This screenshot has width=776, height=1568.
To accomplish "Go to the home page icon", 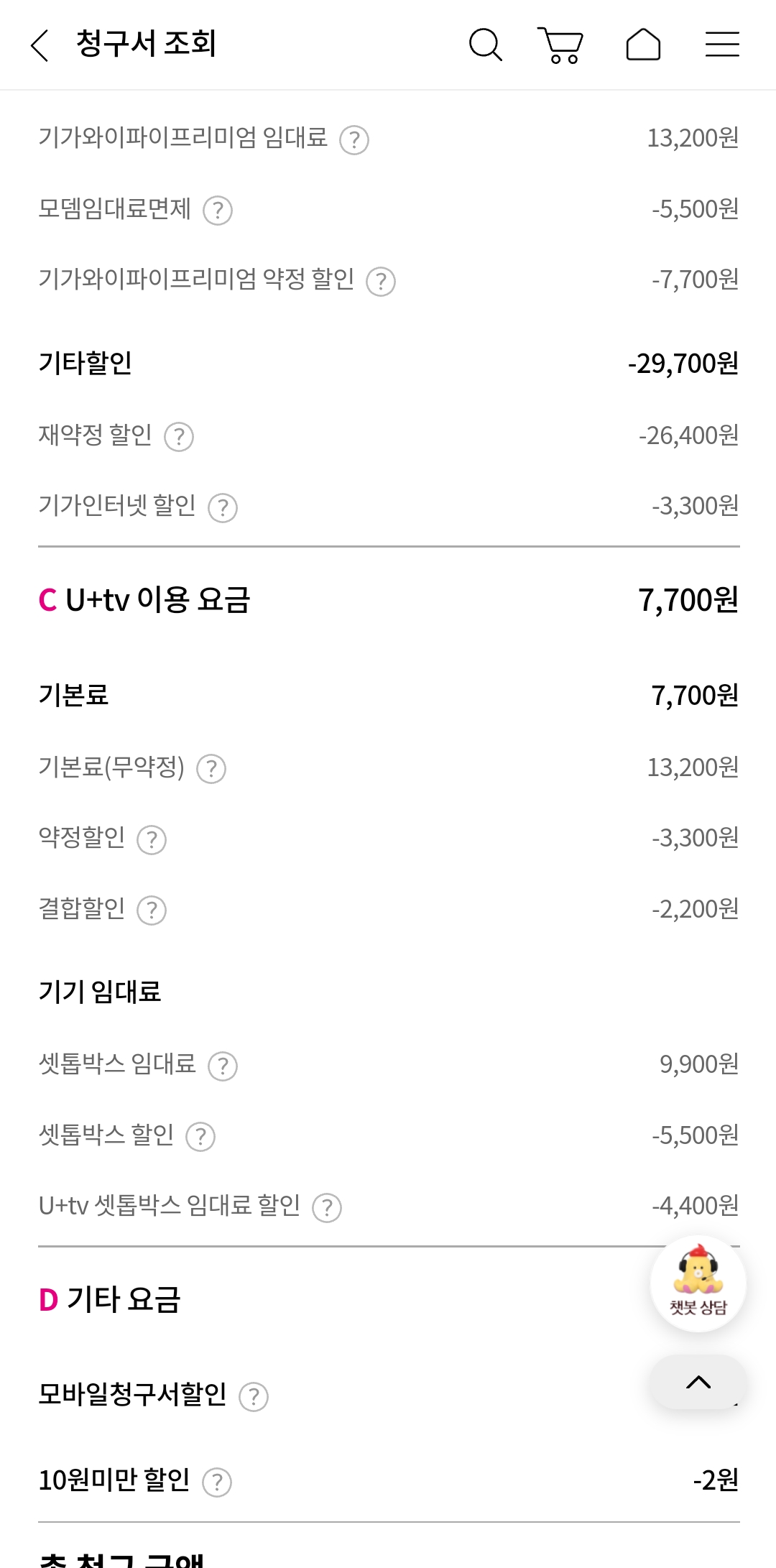I will point(643,45).
